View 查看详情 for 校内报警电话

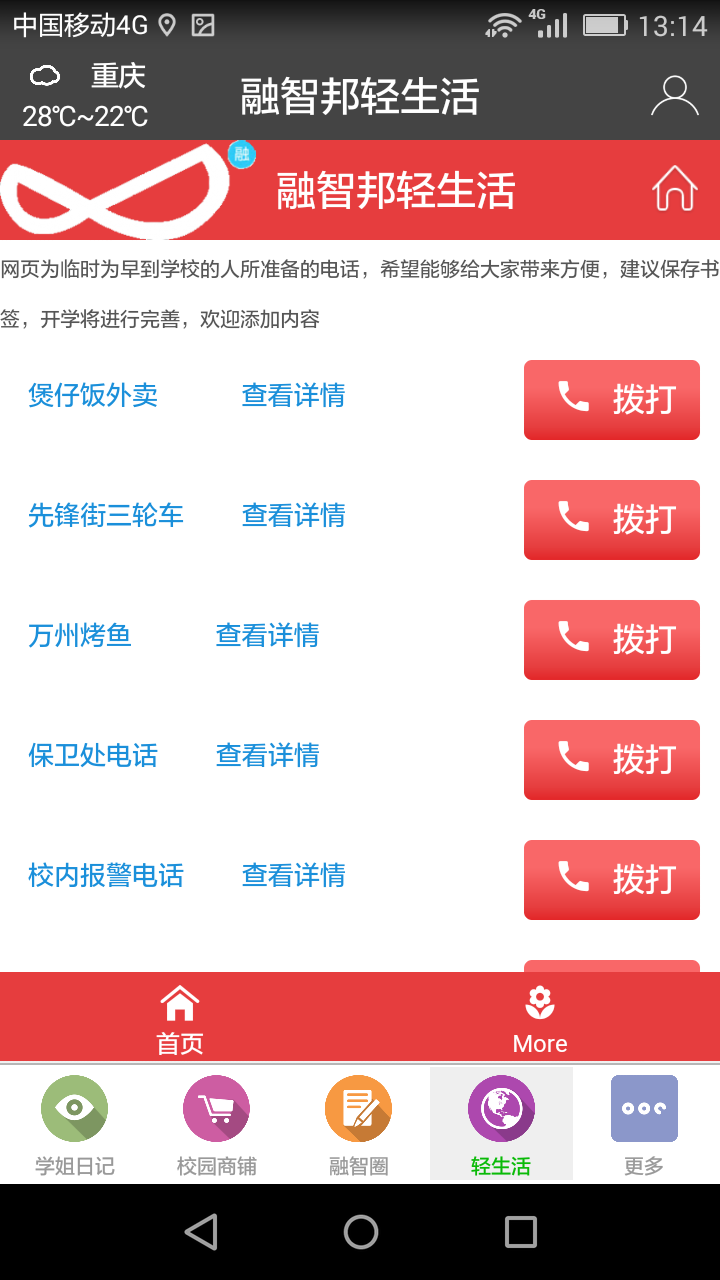coord(293,876)
